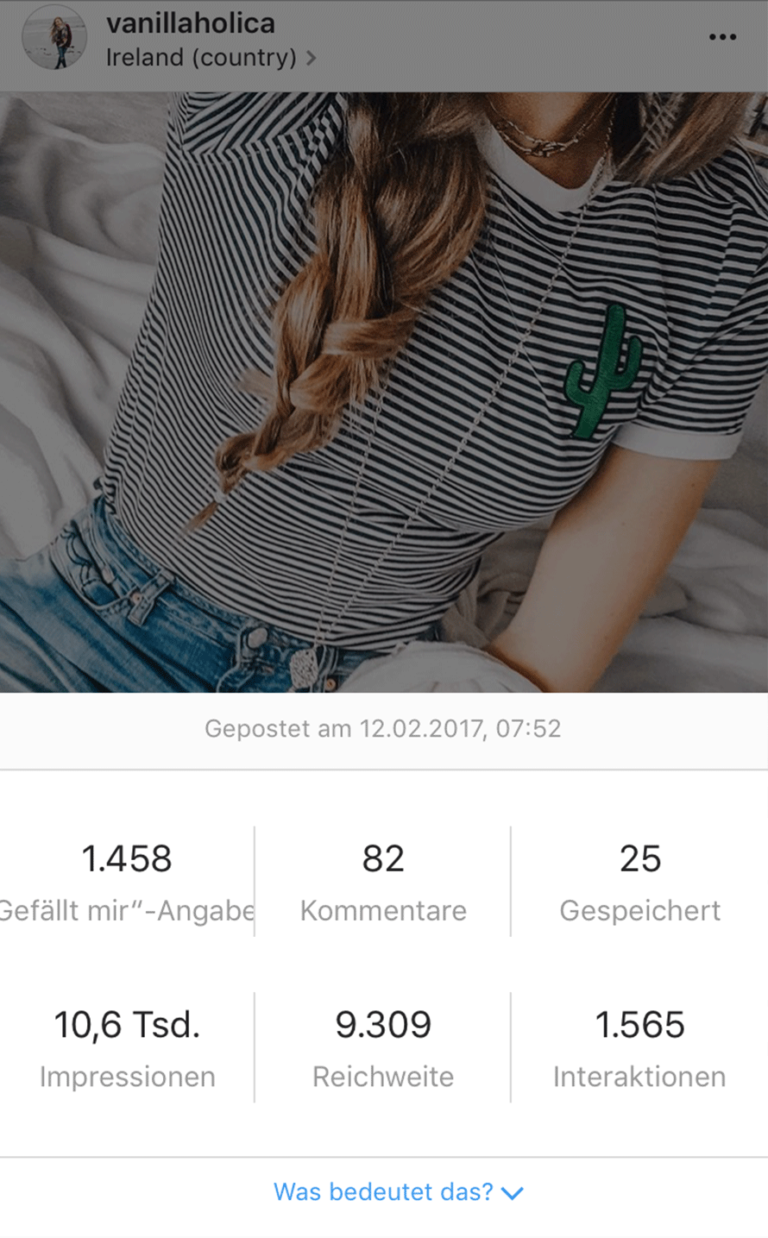The image size is (768, 1238).
Task: Tap the vanillaholica username
Action: point(190,23)
